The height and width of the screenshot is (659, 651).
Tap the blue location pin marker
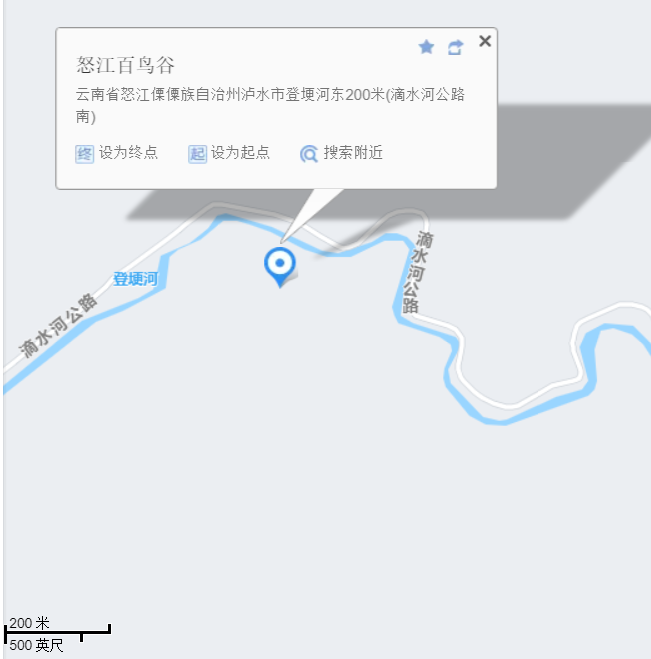click(x=279, y=265)
